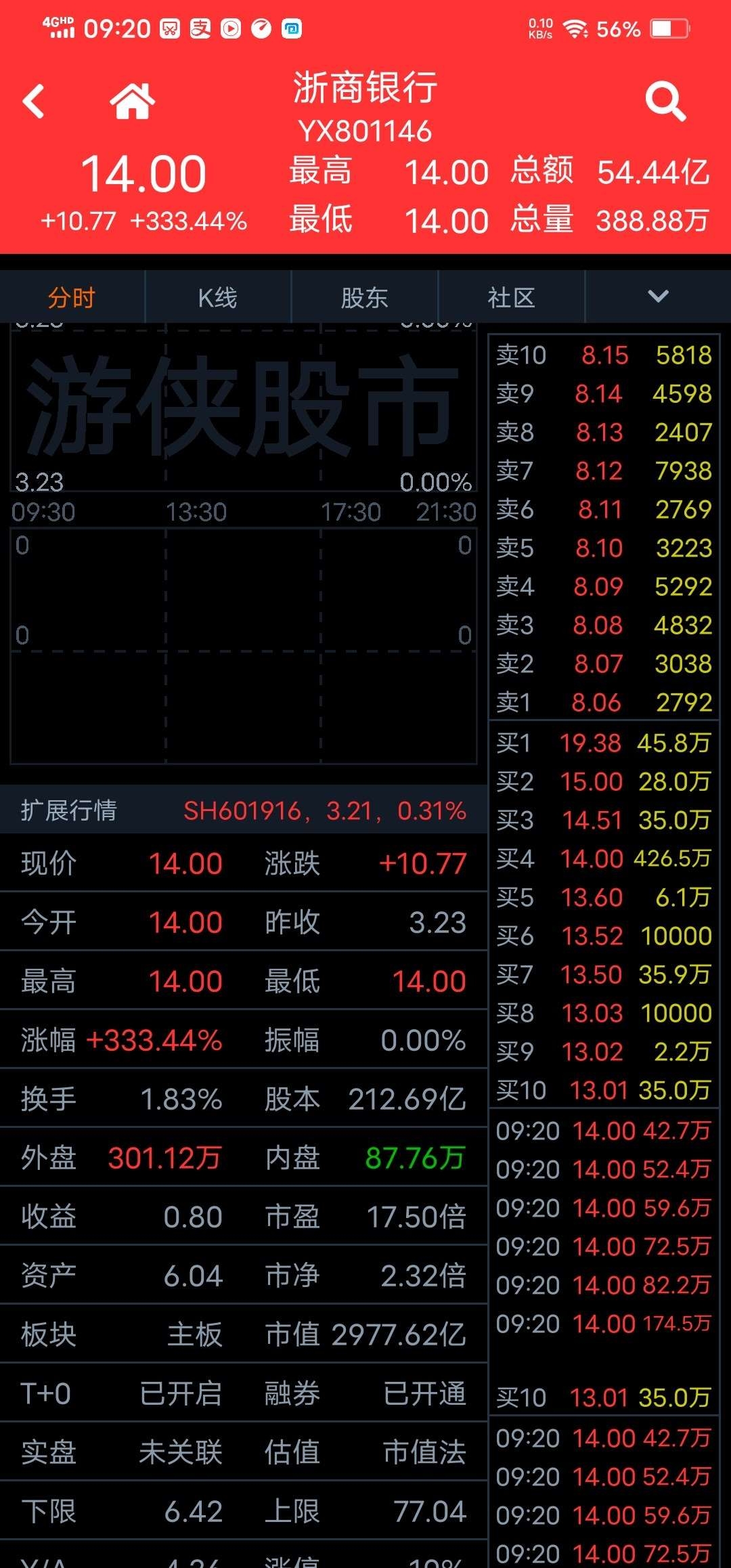Switch to the 分时 tab
Image resolution: width=731 pixels, height=1568 pixels.
72,297
